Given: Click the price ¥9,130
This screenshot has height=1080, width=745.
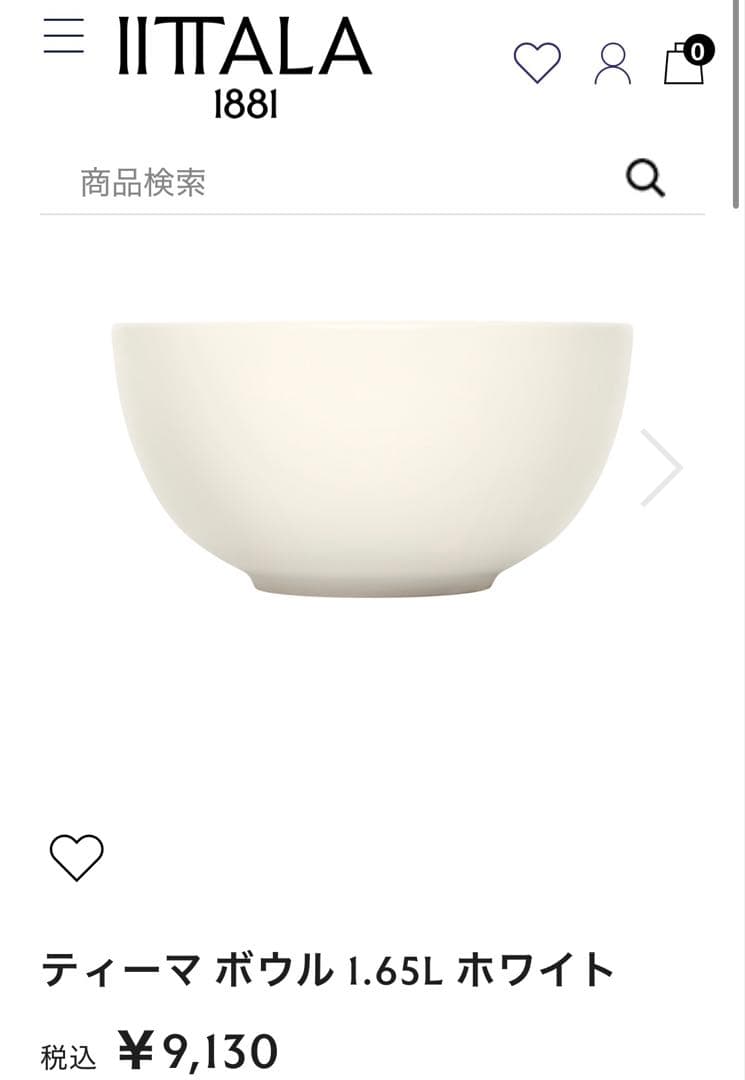Looking at the screenshot, I should 196,1050.
